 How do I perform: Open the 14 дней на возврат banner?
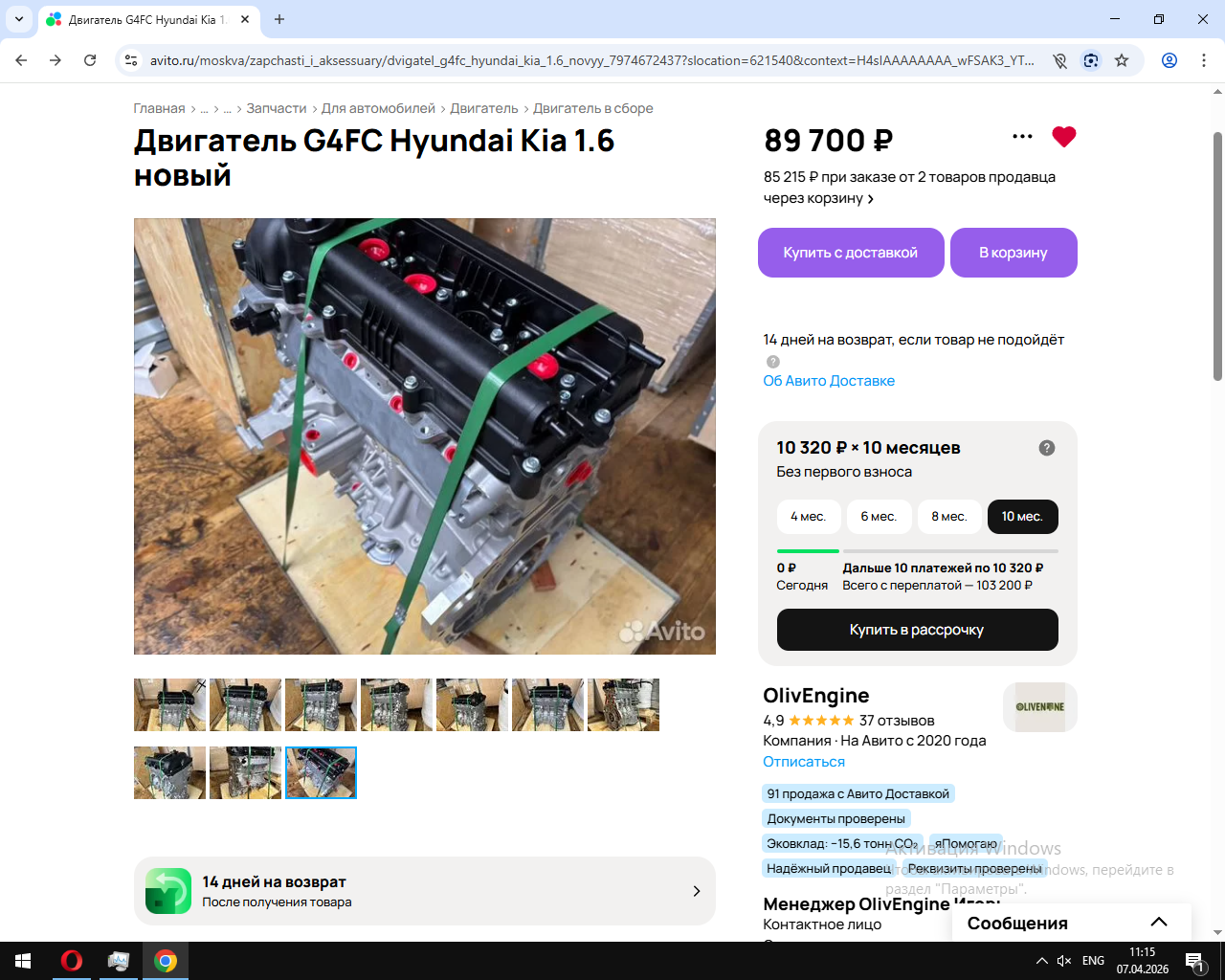click(424, 891)
